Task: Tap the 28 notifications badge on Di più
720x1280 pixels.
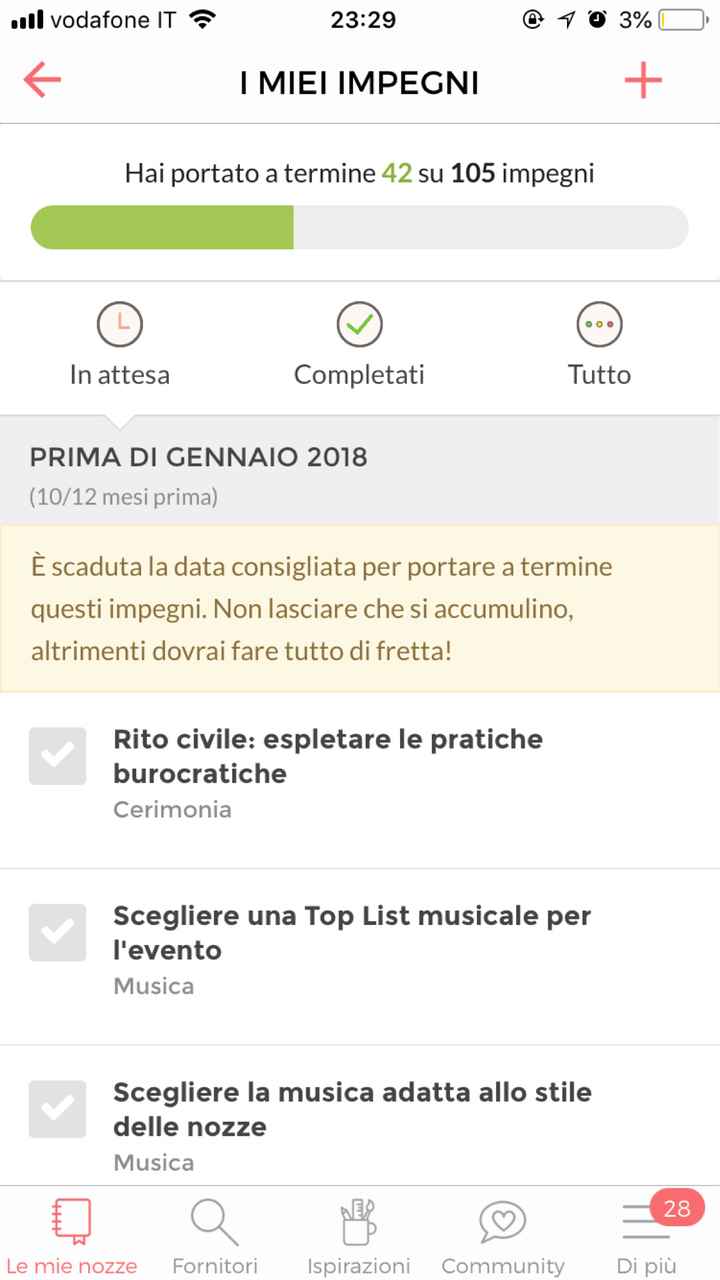Action: pyautogui.click(x=676, y=1208)
